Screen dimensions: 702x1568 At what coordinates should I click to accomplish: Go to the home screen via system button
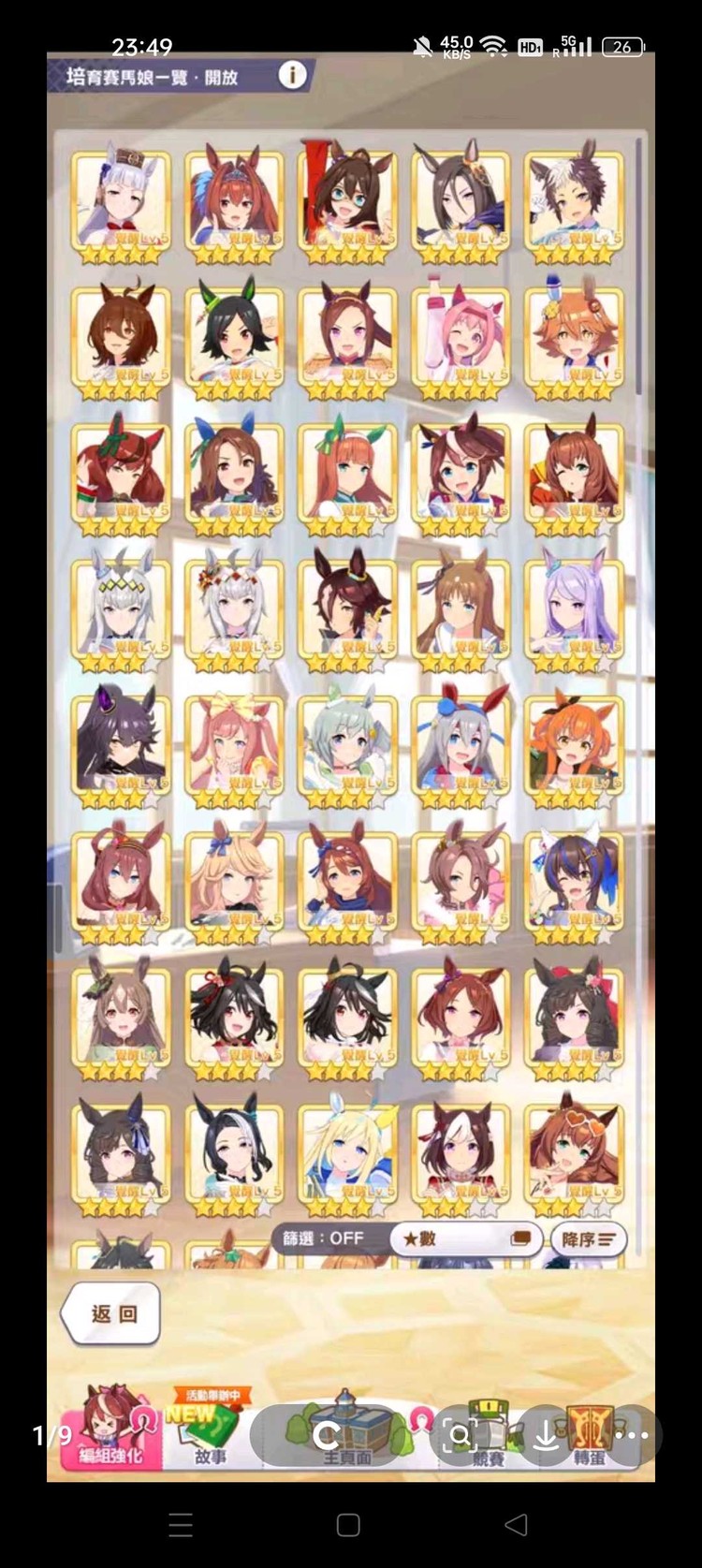coord(348,1525)
